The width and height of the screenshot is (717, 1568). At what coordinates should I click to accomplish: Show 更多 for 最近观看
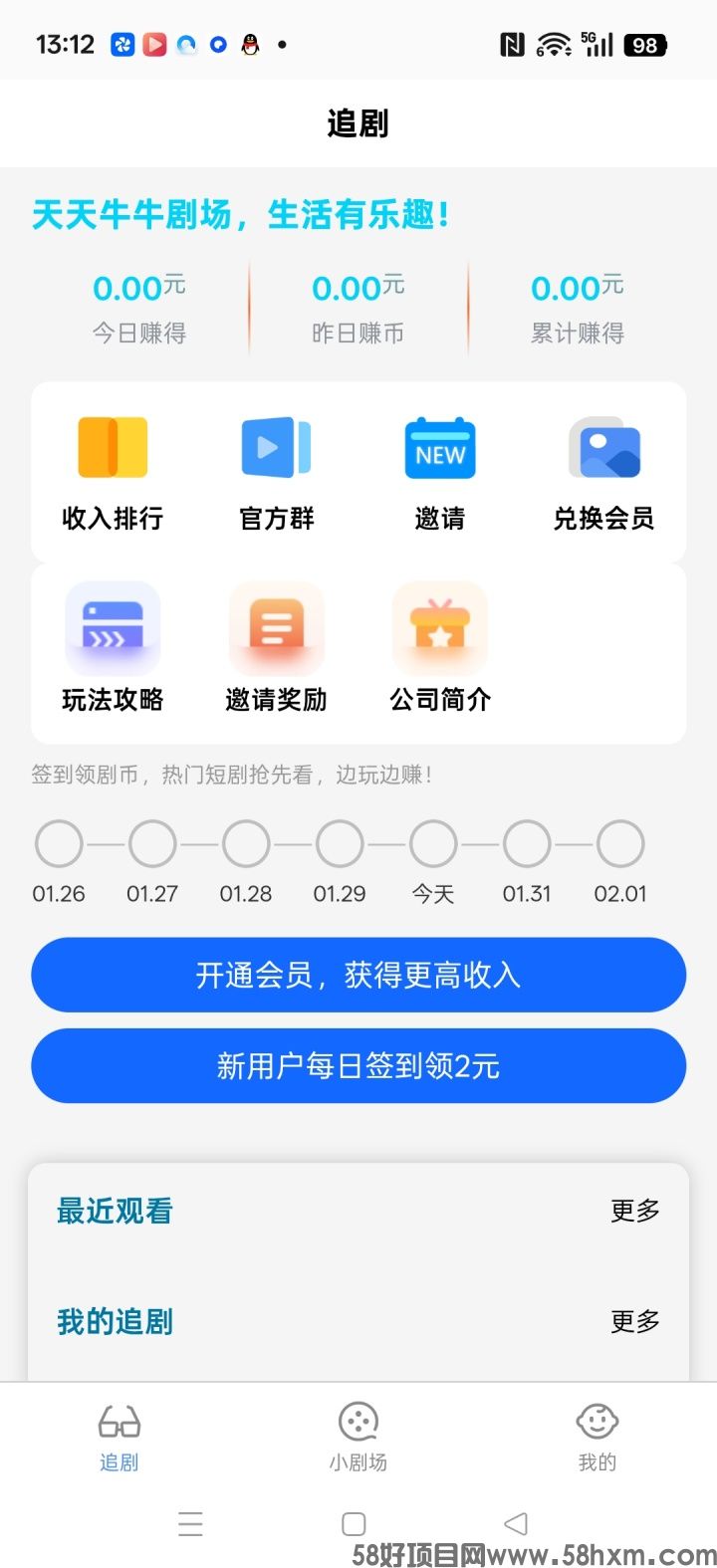point(635,1211)
